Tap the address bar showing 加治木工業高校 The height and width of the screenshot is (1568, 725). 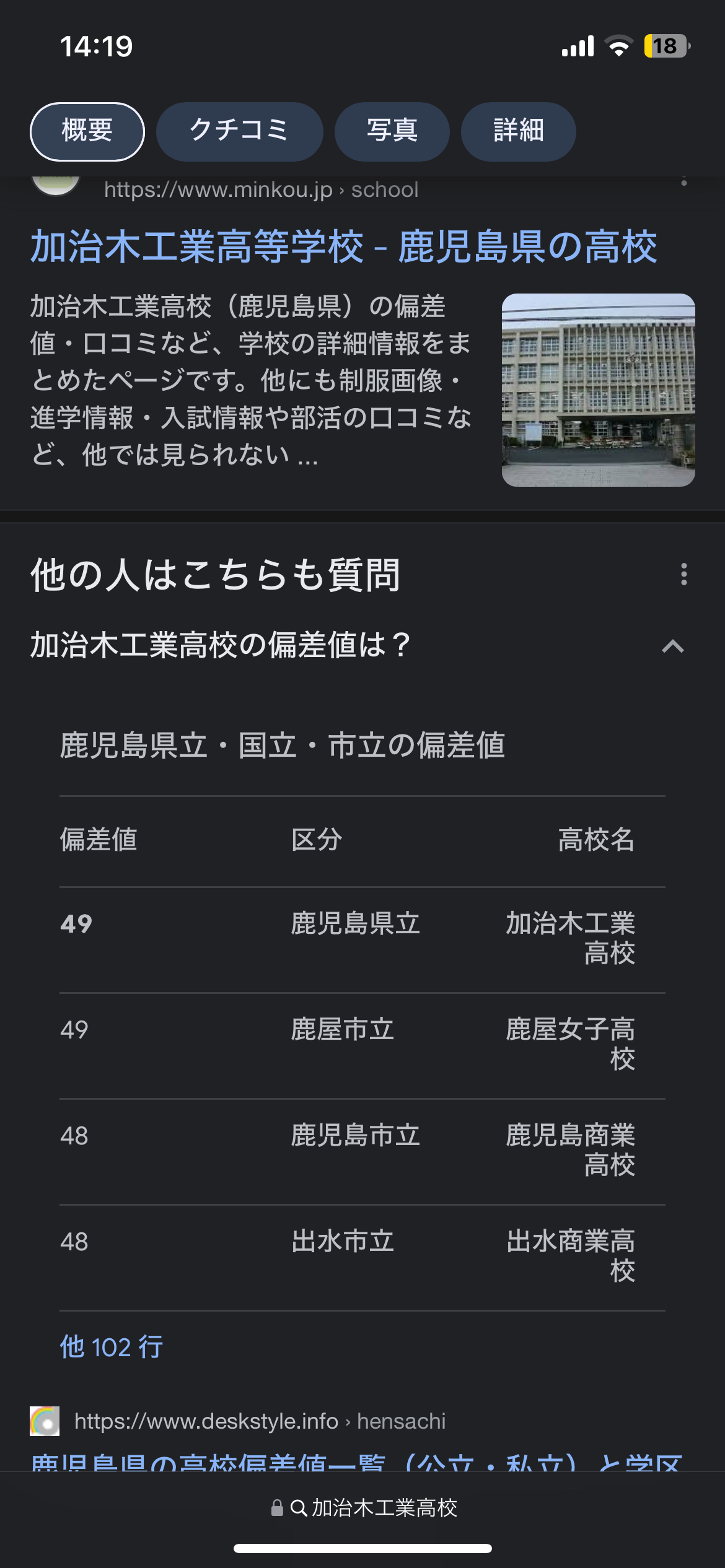[364, 1508]
